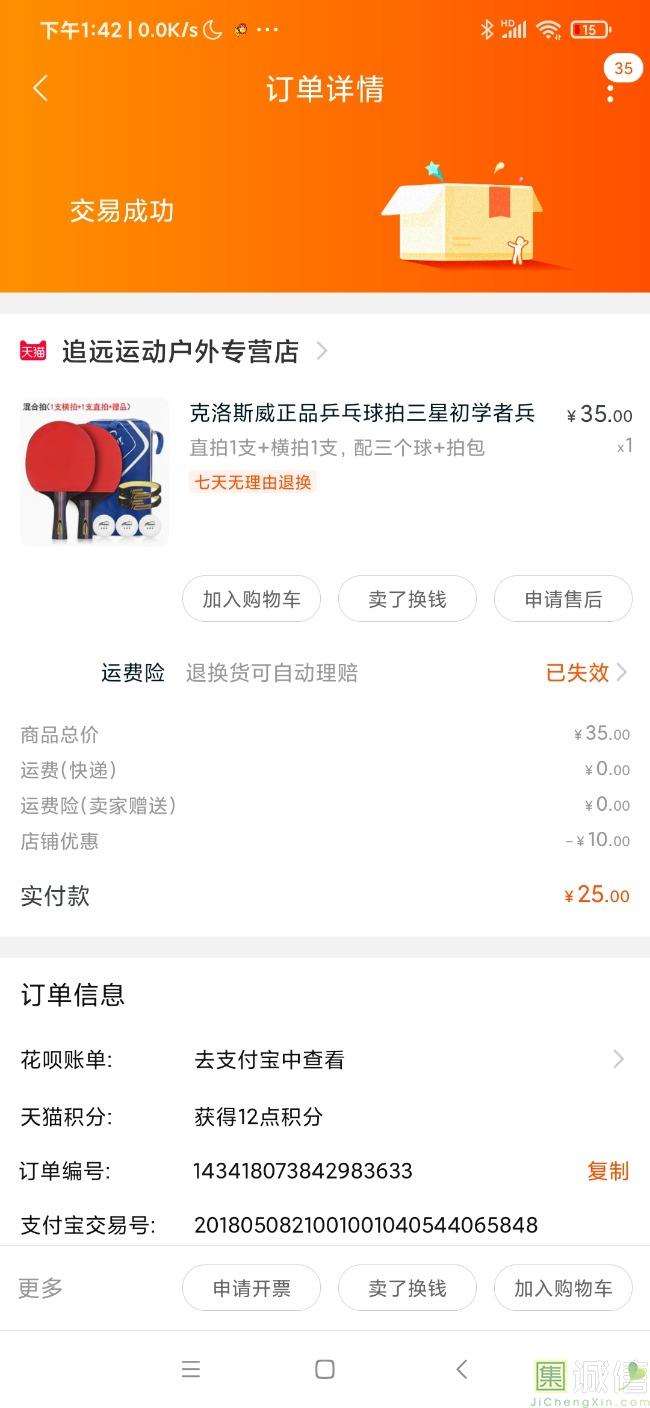Tap 加入购物车 under the product

coord(251,599)
